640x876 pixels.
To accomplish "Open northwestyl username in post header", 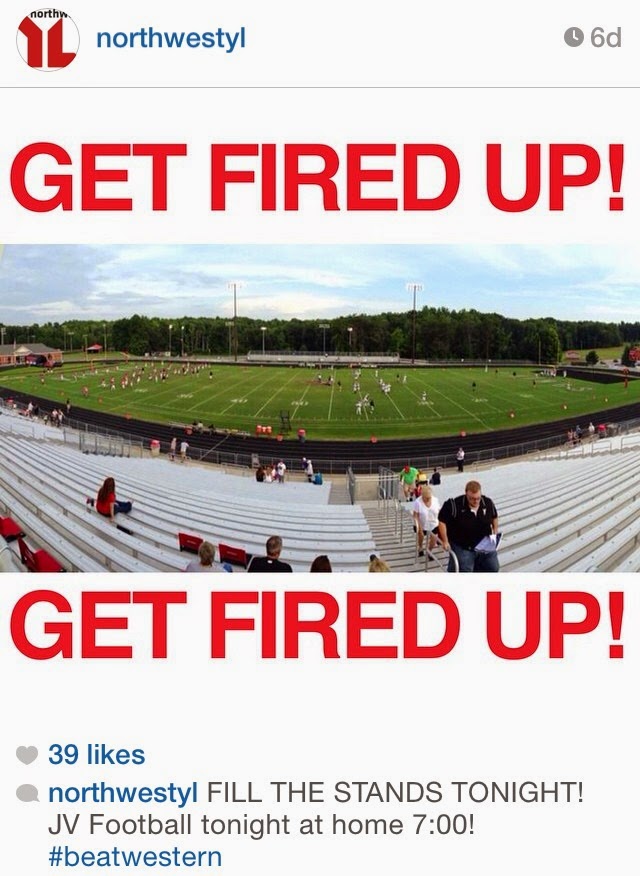I will pyautogui.click(x=170, y=39).
